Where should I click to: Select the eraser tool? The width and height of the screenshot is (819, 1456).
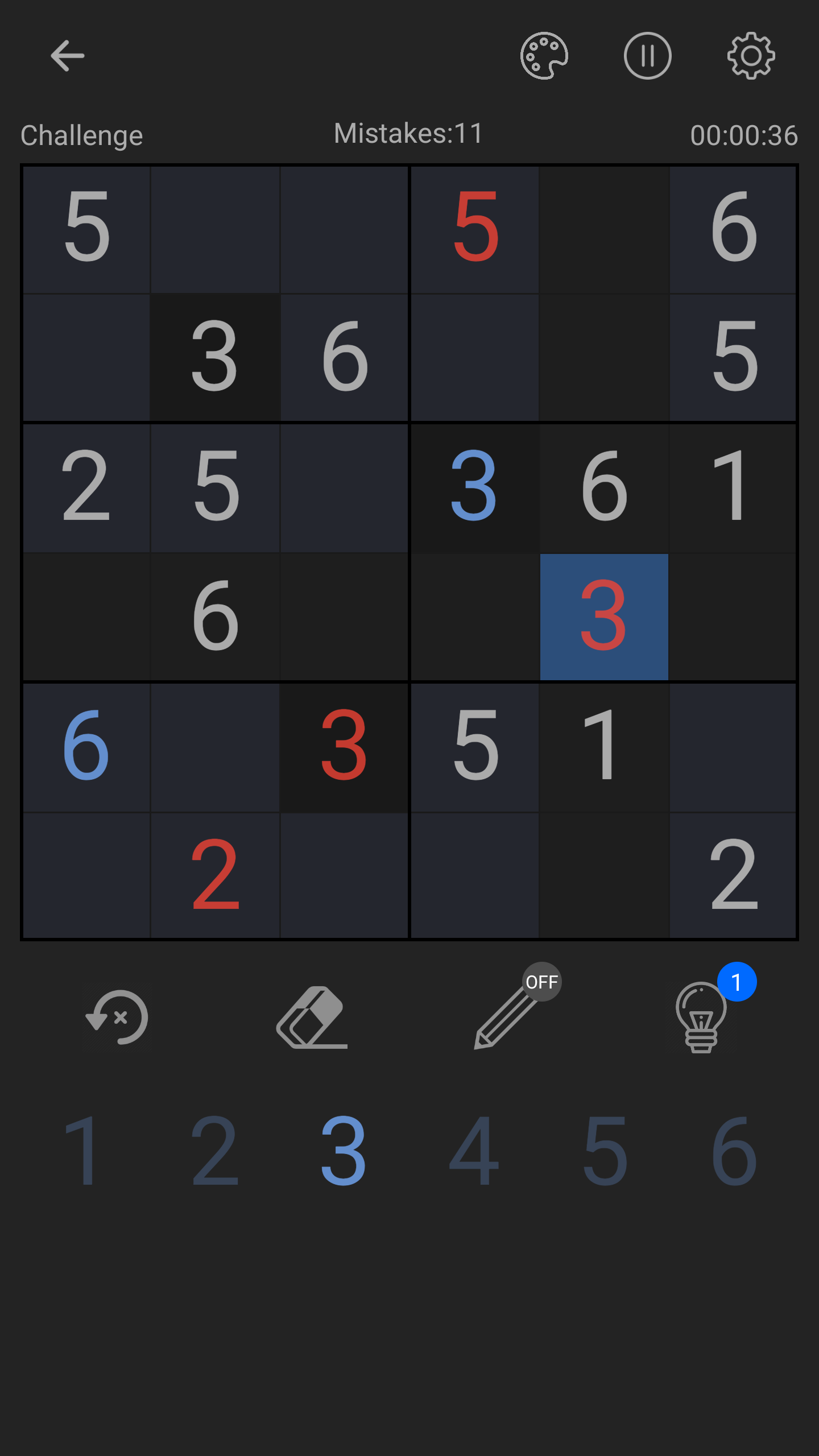click(x=312, y=1017)
